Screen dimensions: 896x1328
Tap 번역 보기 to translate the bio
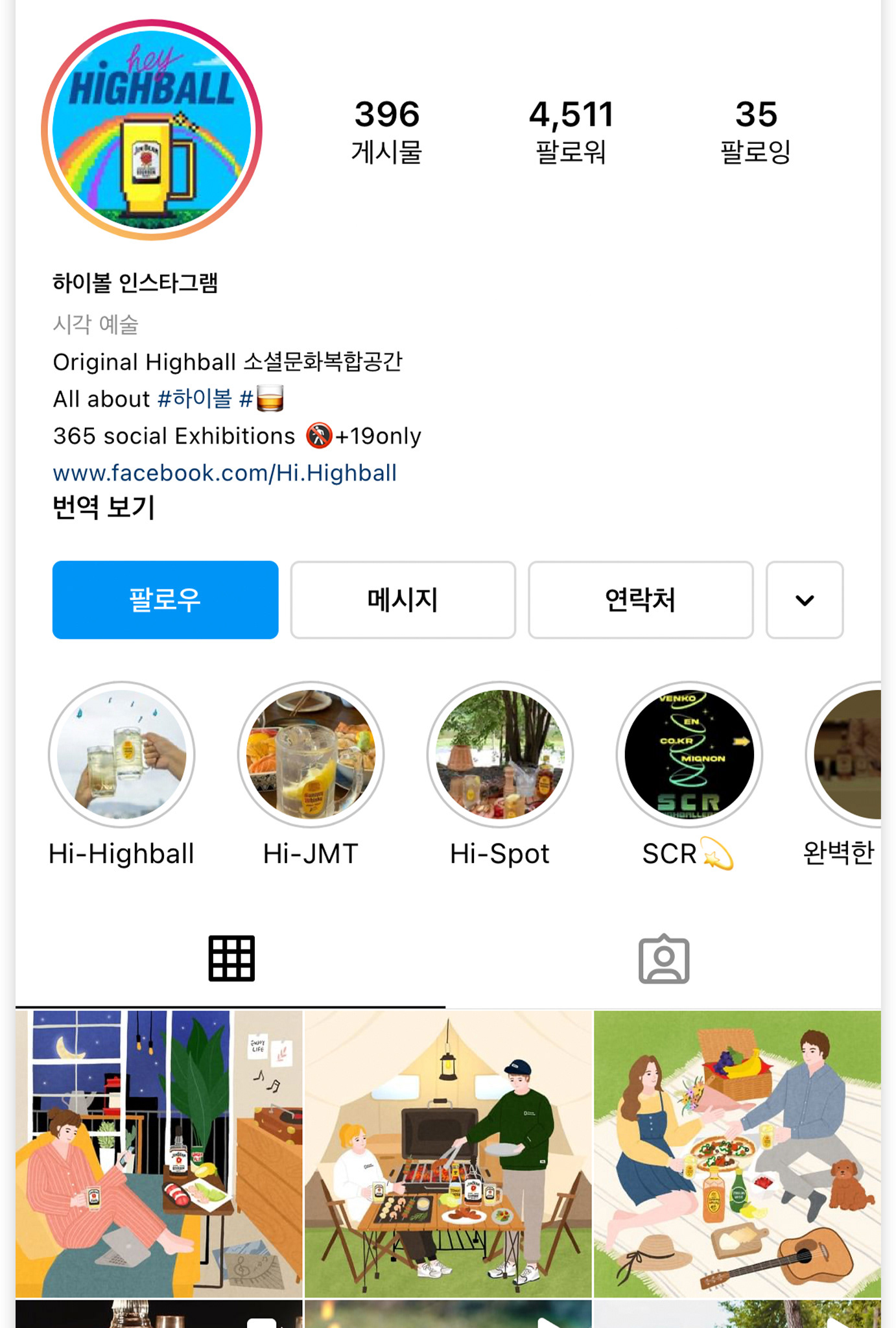pyautogui.click(x=104, y=507)
